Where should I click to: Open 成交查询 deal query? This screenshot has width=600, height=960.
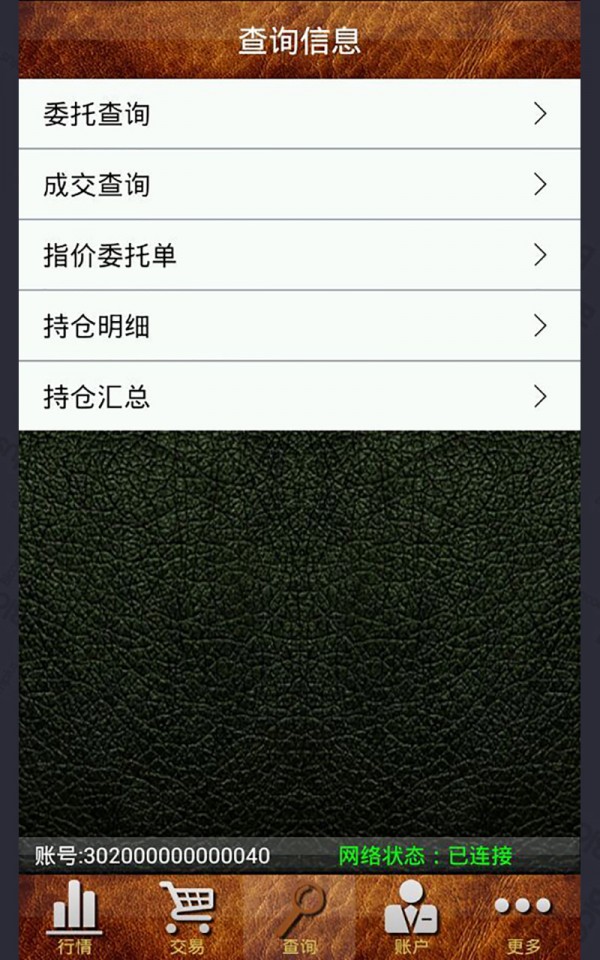coord(299,185)
